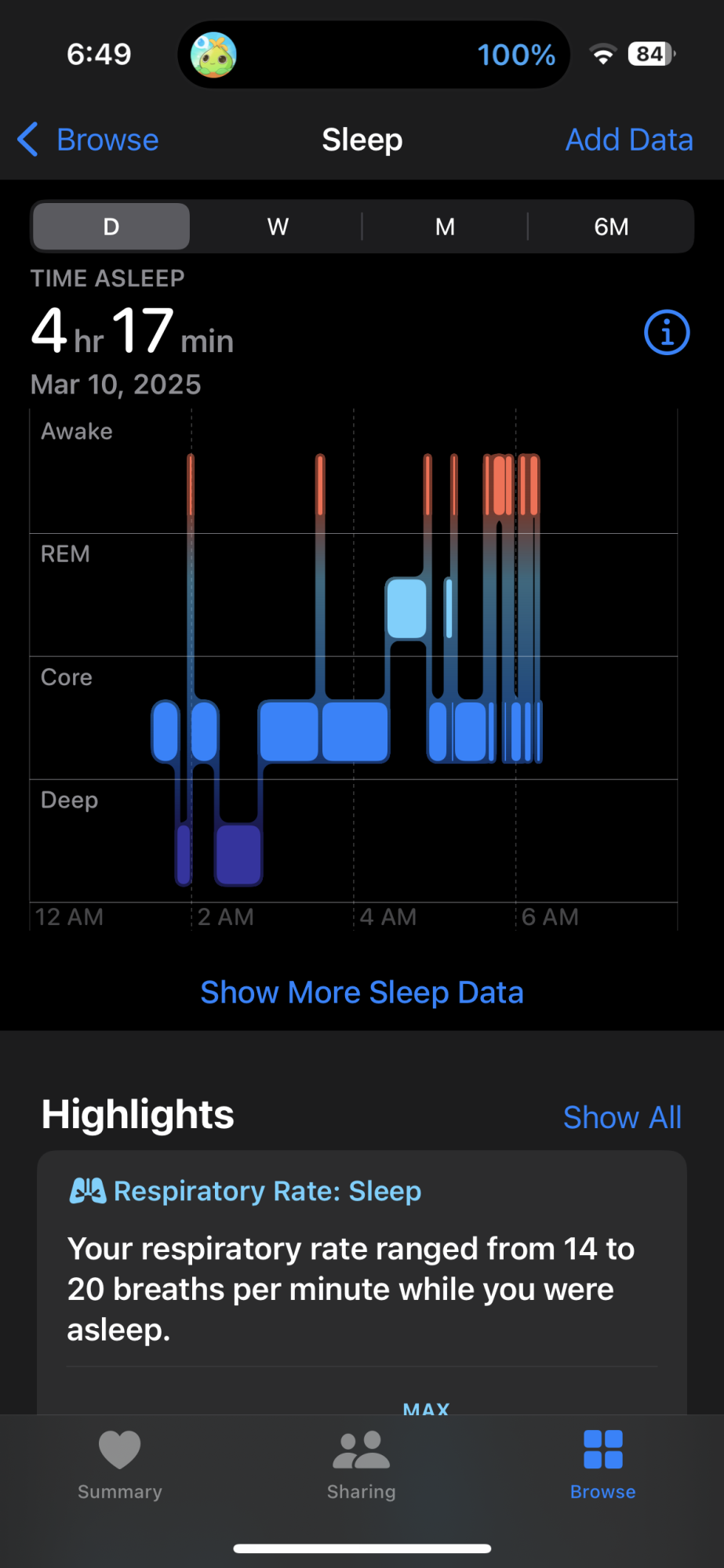Tap Show More Sleep Data
The image size is (724, 1568).
(362, 993)
